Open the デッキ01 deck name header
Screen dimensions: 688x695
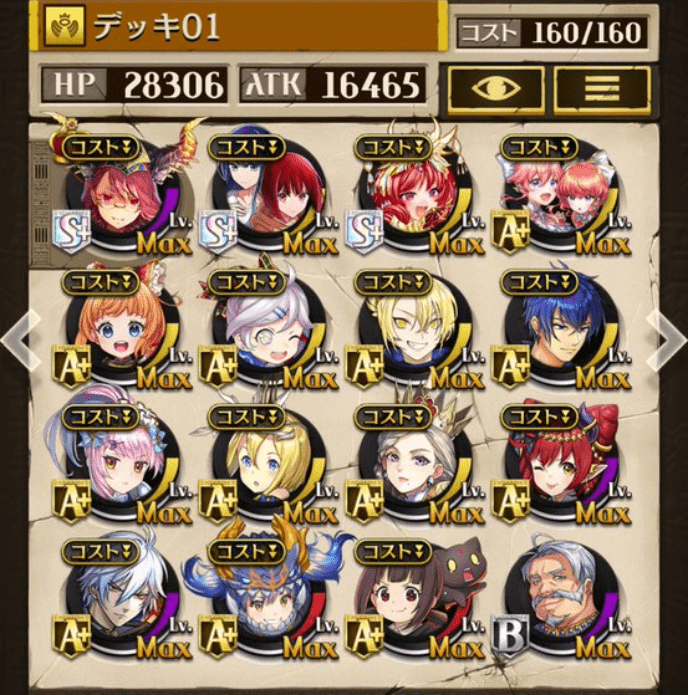(240, 28)
